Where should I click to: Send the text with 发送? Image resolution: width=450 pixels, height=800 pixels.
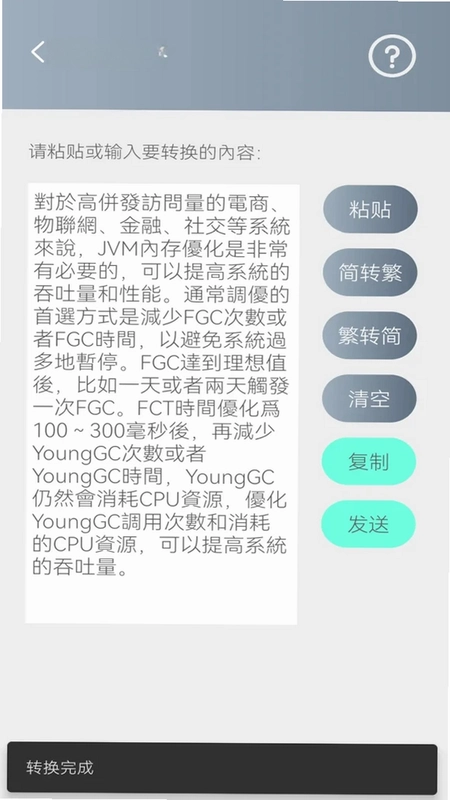coord(368,524)
